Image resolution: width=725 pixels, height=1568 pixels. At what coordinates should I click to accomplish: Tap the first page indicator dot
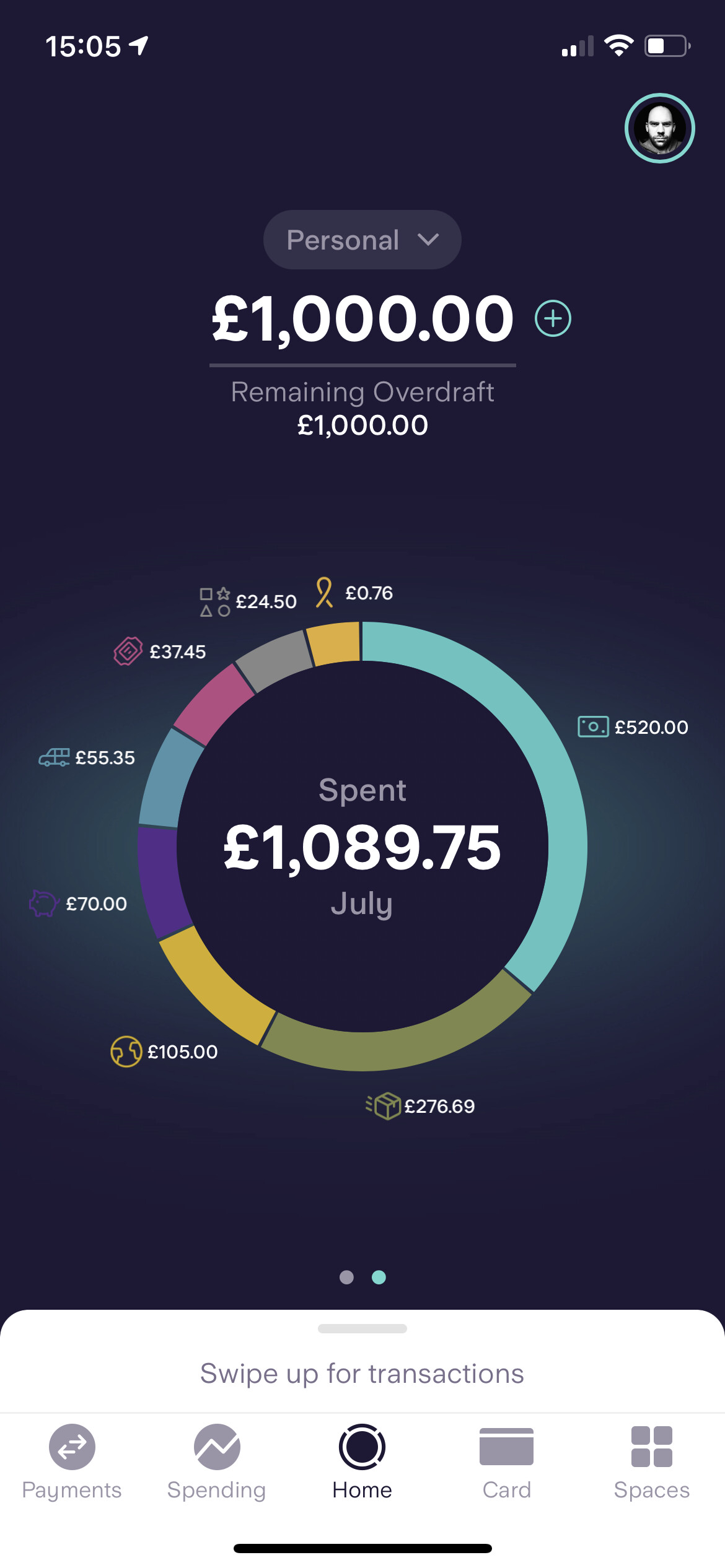tap(346, 1277)
